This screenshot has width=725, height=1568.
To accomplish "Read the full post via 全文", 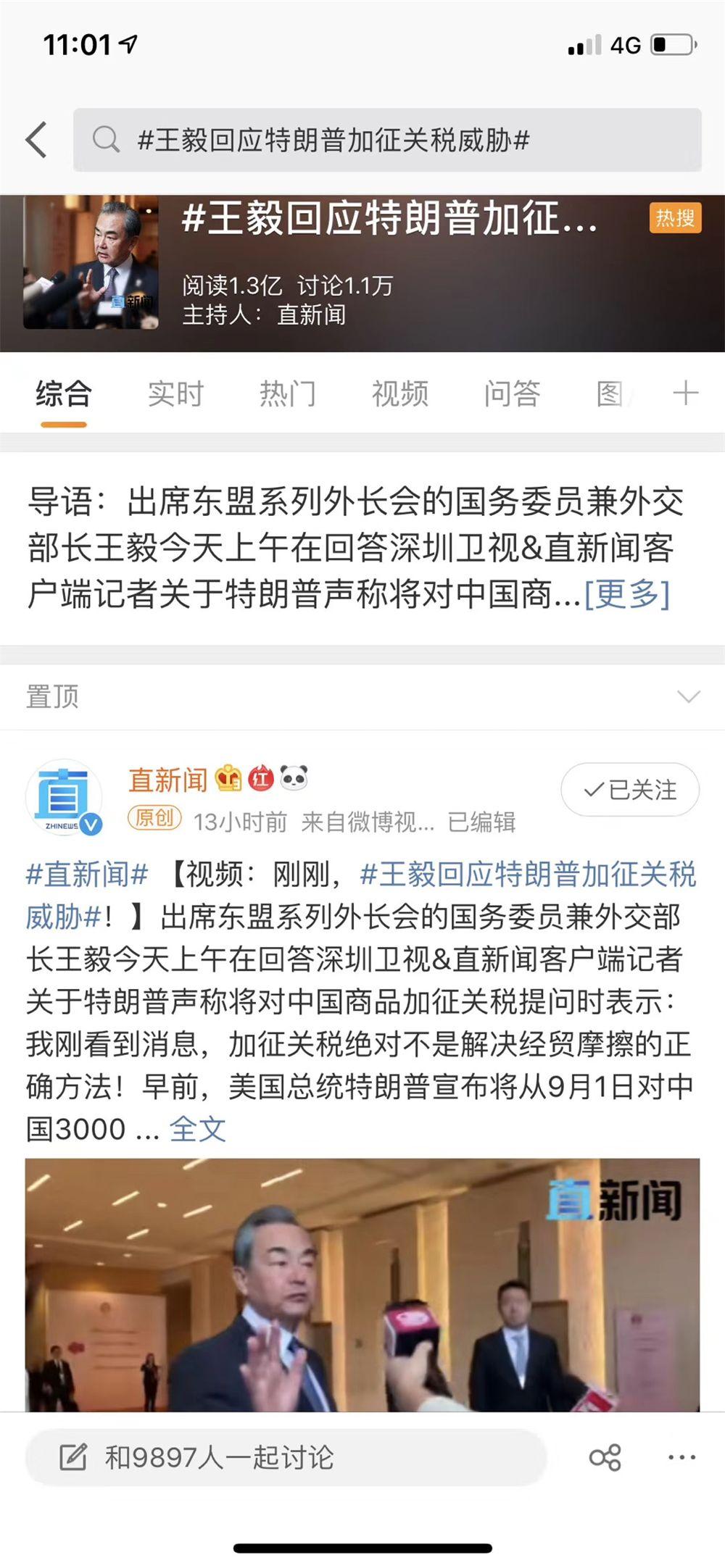I will pos(198,1129).
